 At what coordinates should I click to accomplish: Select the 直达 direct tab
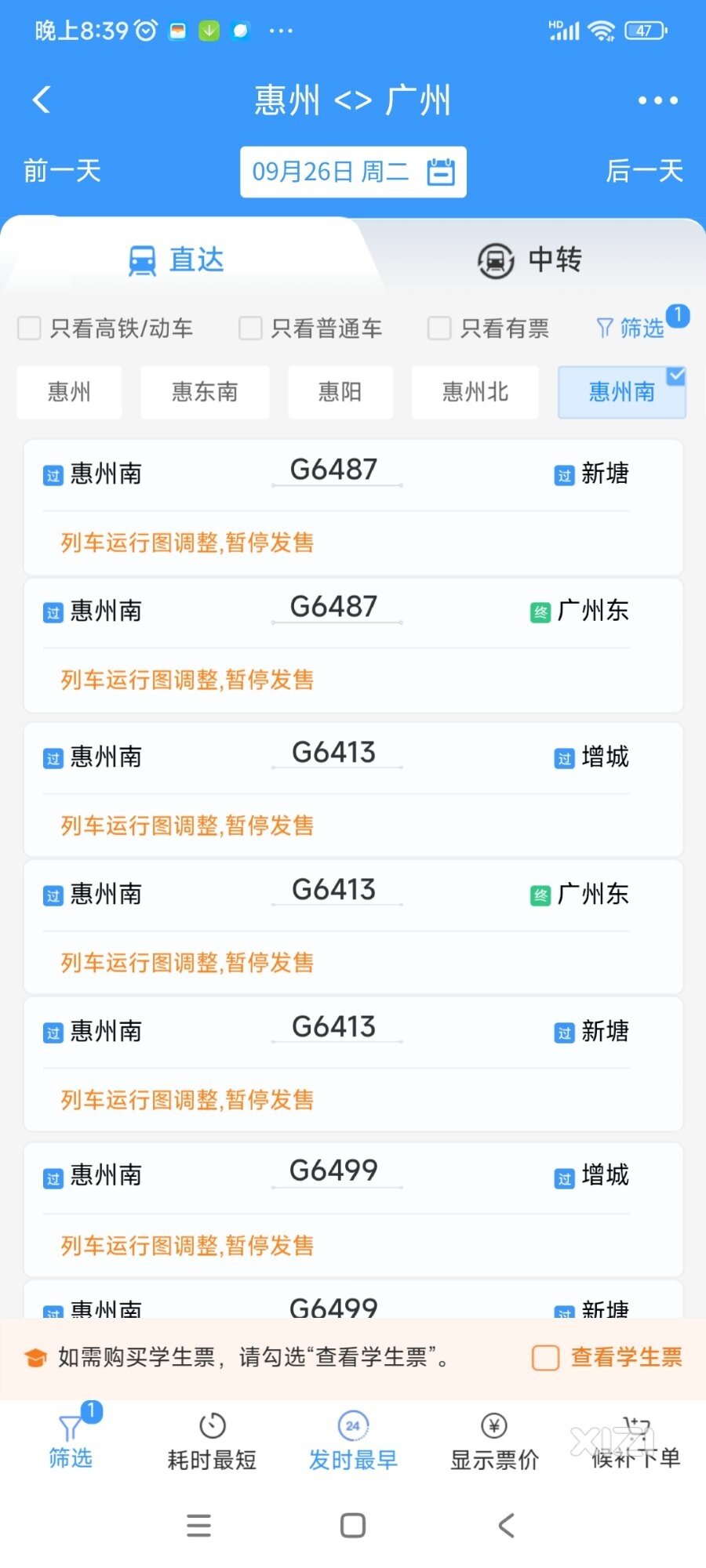176,260
